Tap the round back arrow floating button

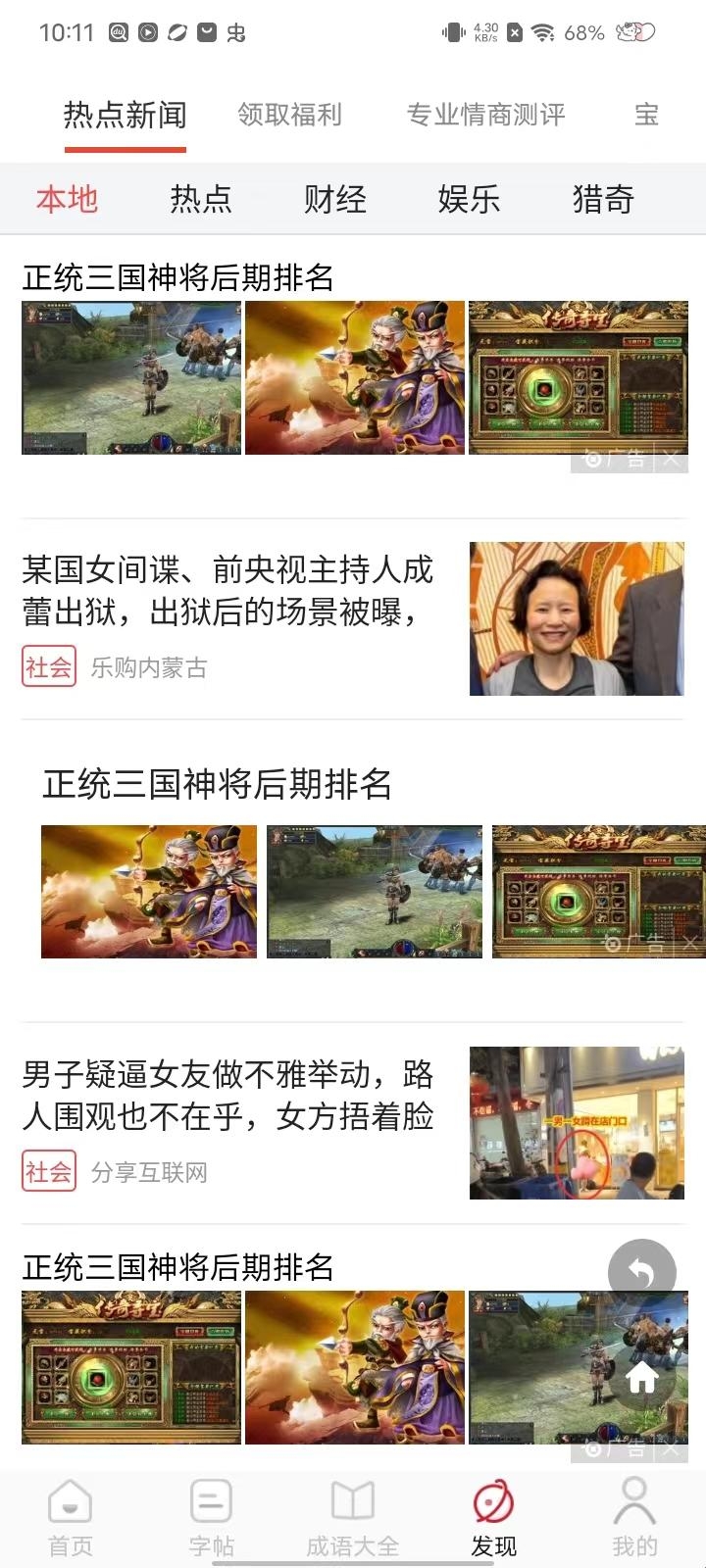642,1273
